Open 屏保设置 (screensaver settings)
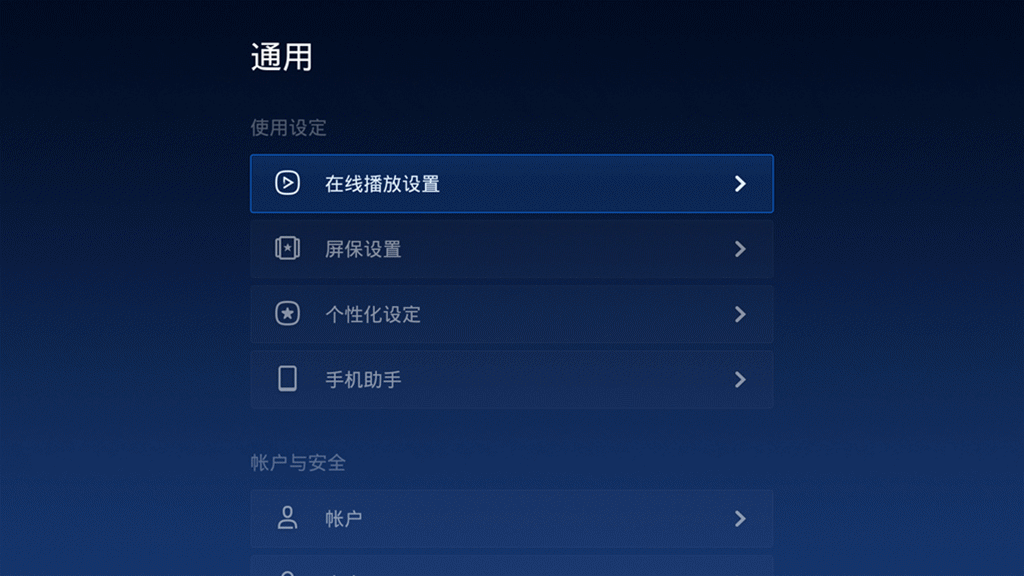 coord(511,249)
